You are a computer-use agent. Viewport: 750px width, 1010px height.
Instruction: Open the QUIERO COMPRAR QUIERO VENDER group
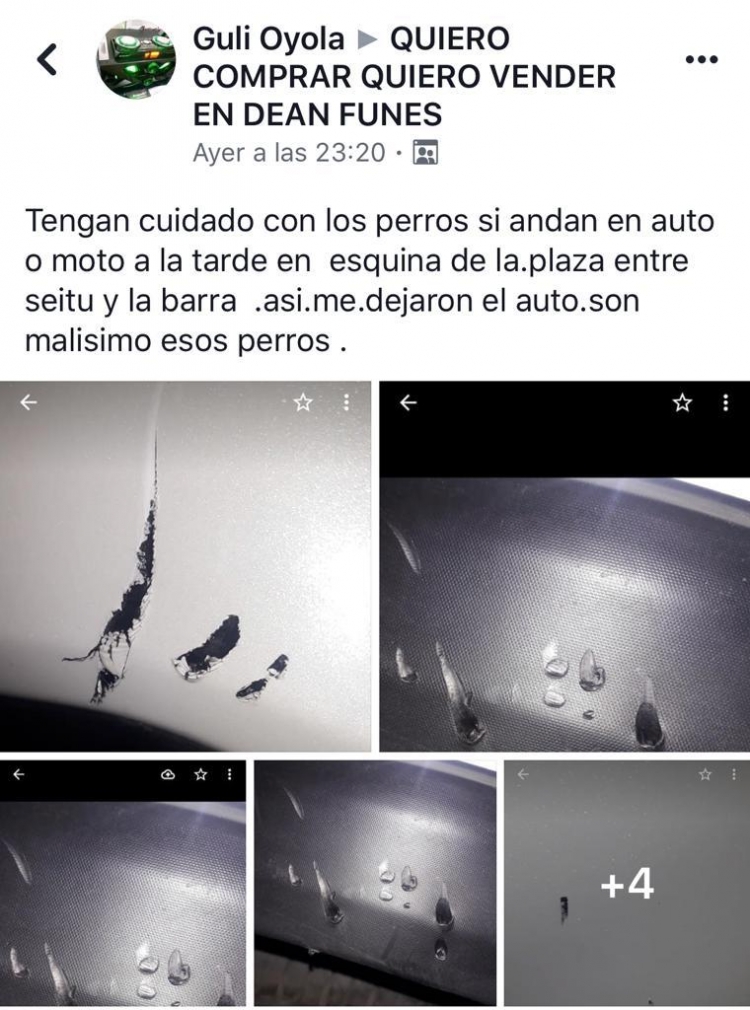click(x=404, y=77)
